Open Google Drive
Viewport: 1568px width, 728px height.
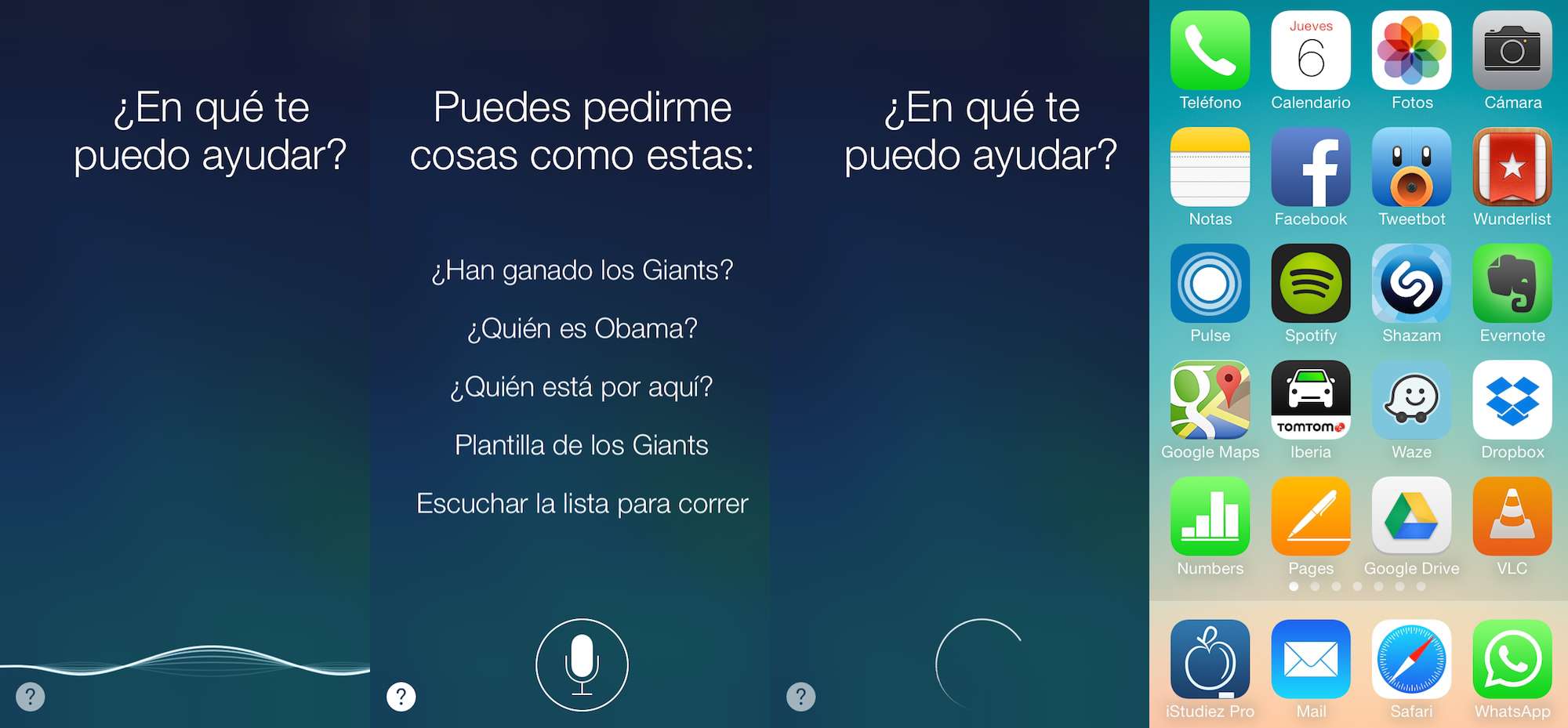tap(1411, 516)
